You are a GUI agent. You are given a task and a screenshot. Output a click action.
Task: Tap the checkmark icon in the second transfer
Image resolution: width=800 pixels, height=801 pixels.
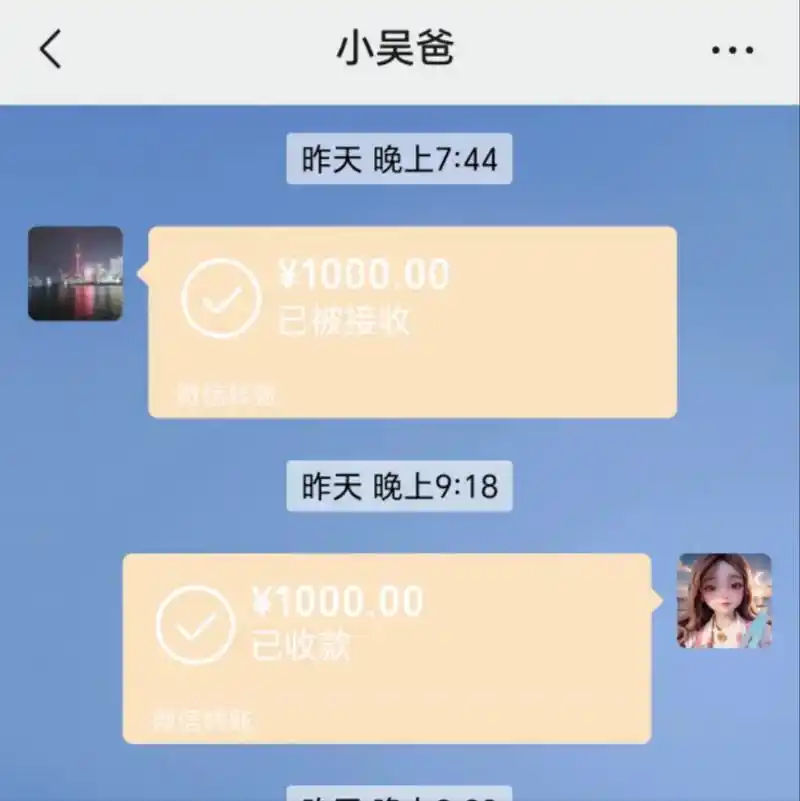click(190, 626)
